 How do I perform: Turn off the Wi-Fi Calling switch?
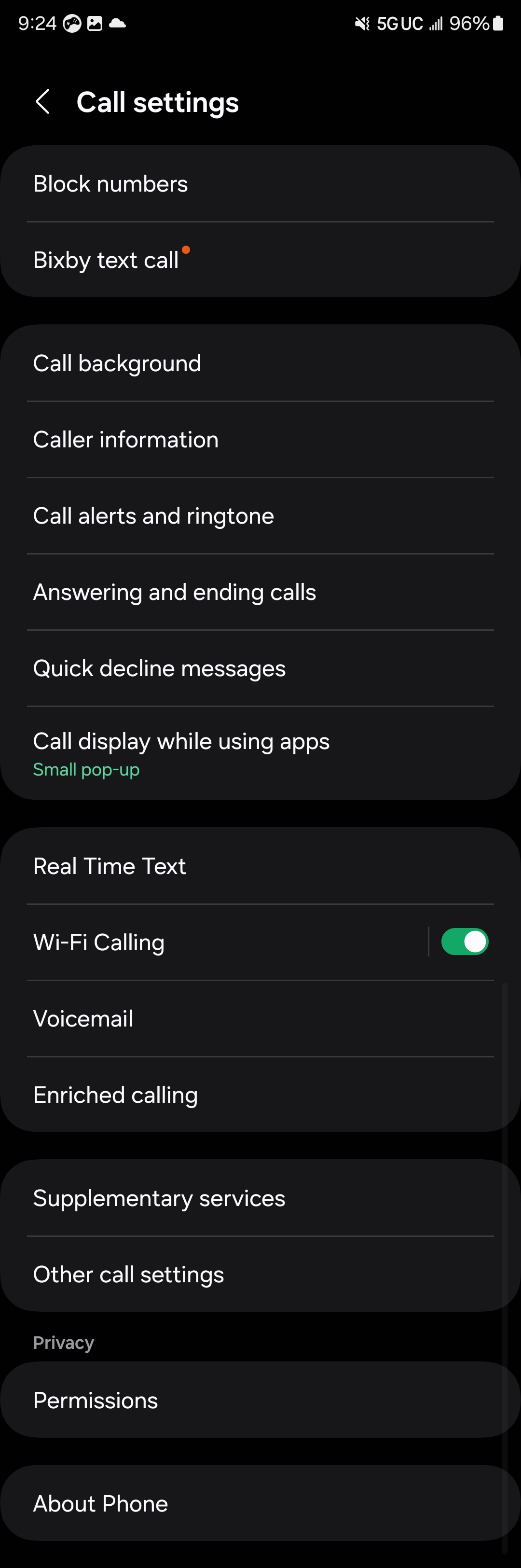(465, 942)
